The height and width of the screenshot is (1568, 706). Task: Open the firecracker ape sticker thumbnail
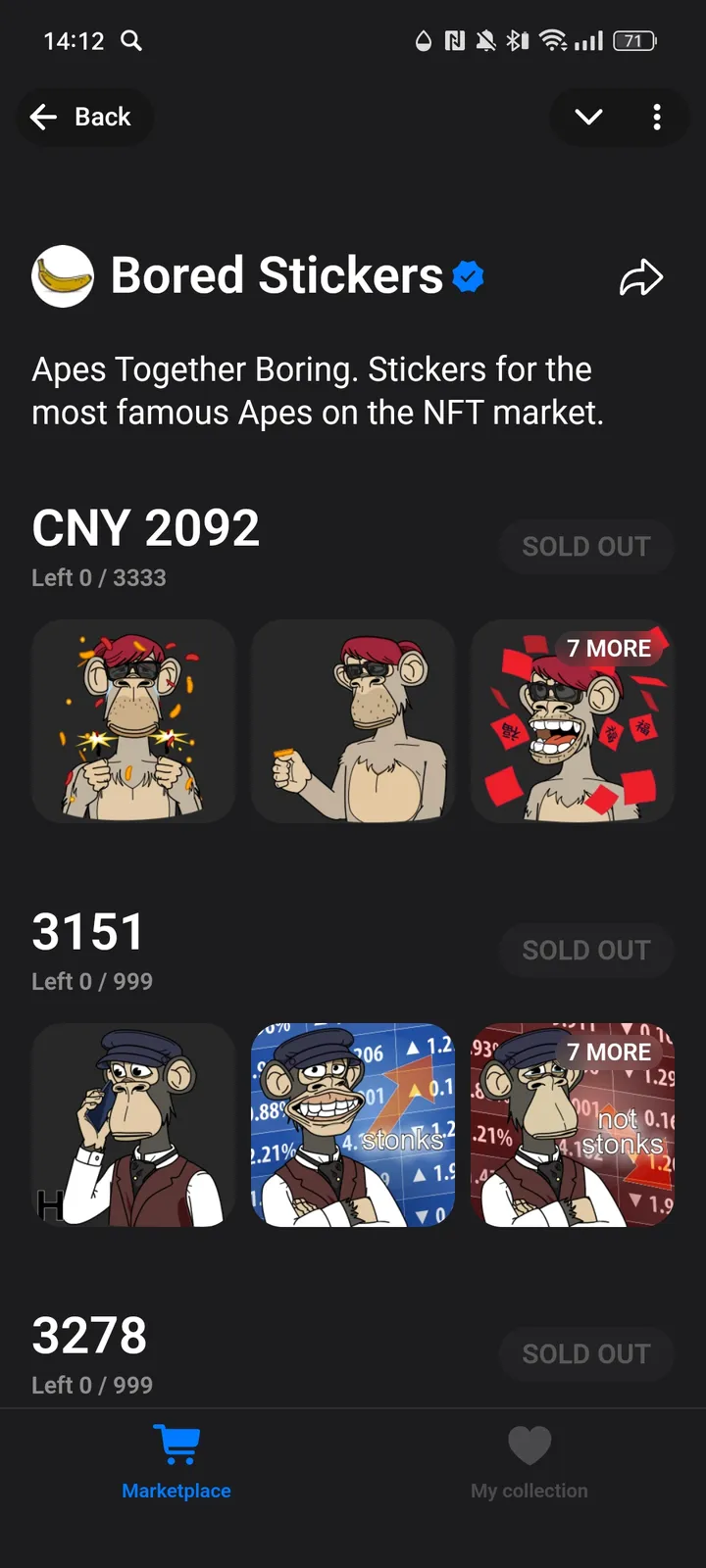click(133, 722)
